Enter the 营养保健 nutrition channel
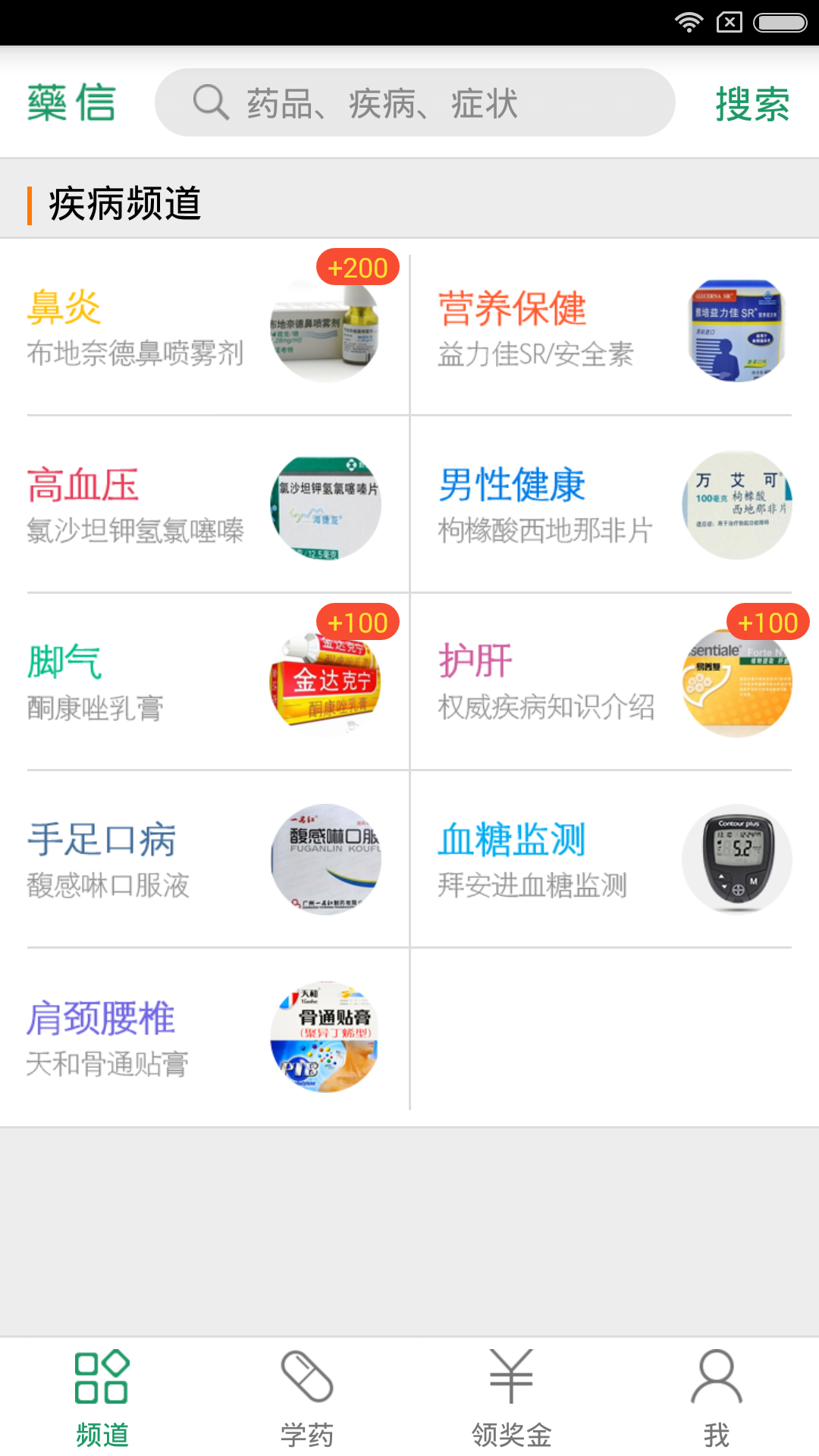The height and width of the screenshot is (1456, 819). (512, 307)
